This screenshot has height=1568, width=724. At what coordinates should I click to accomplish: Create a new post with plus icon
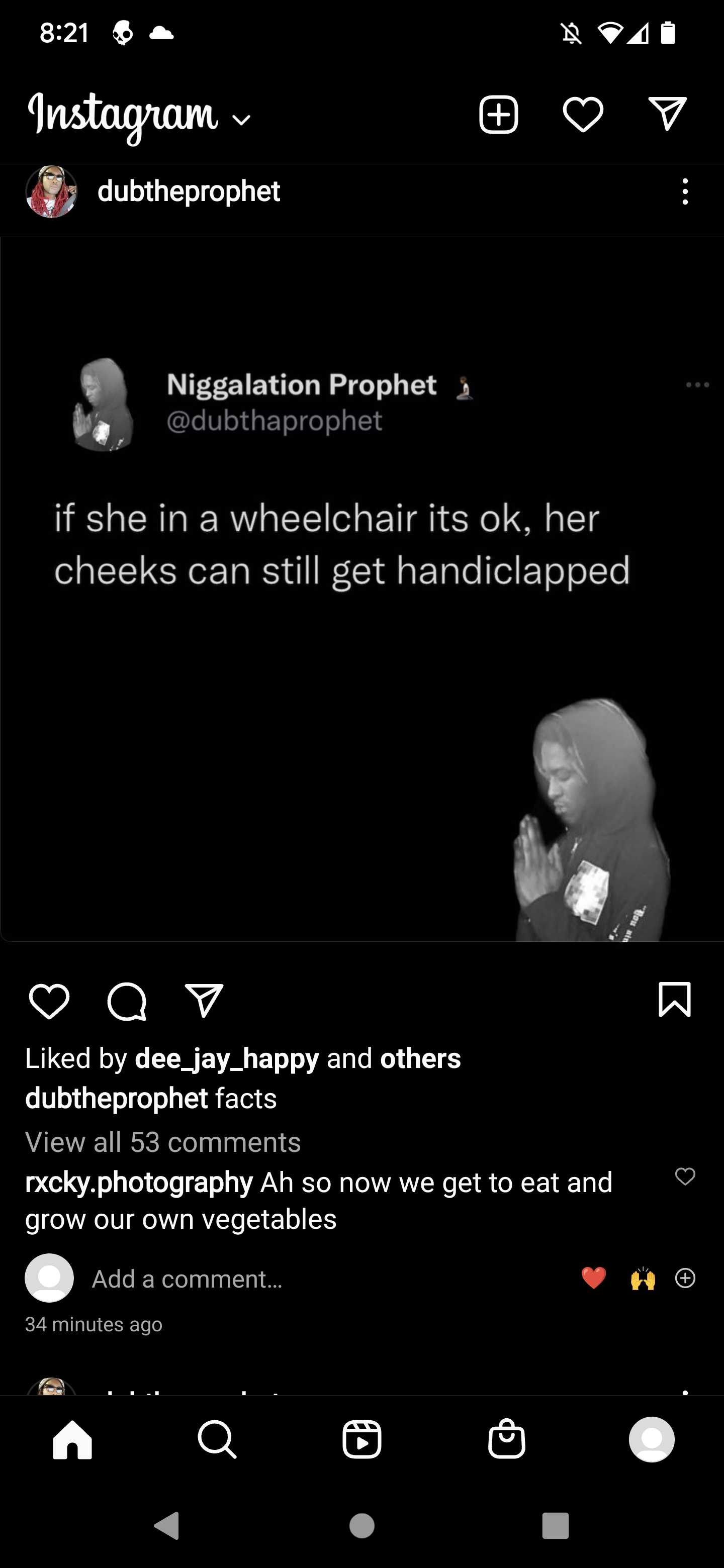coord(498,115)
